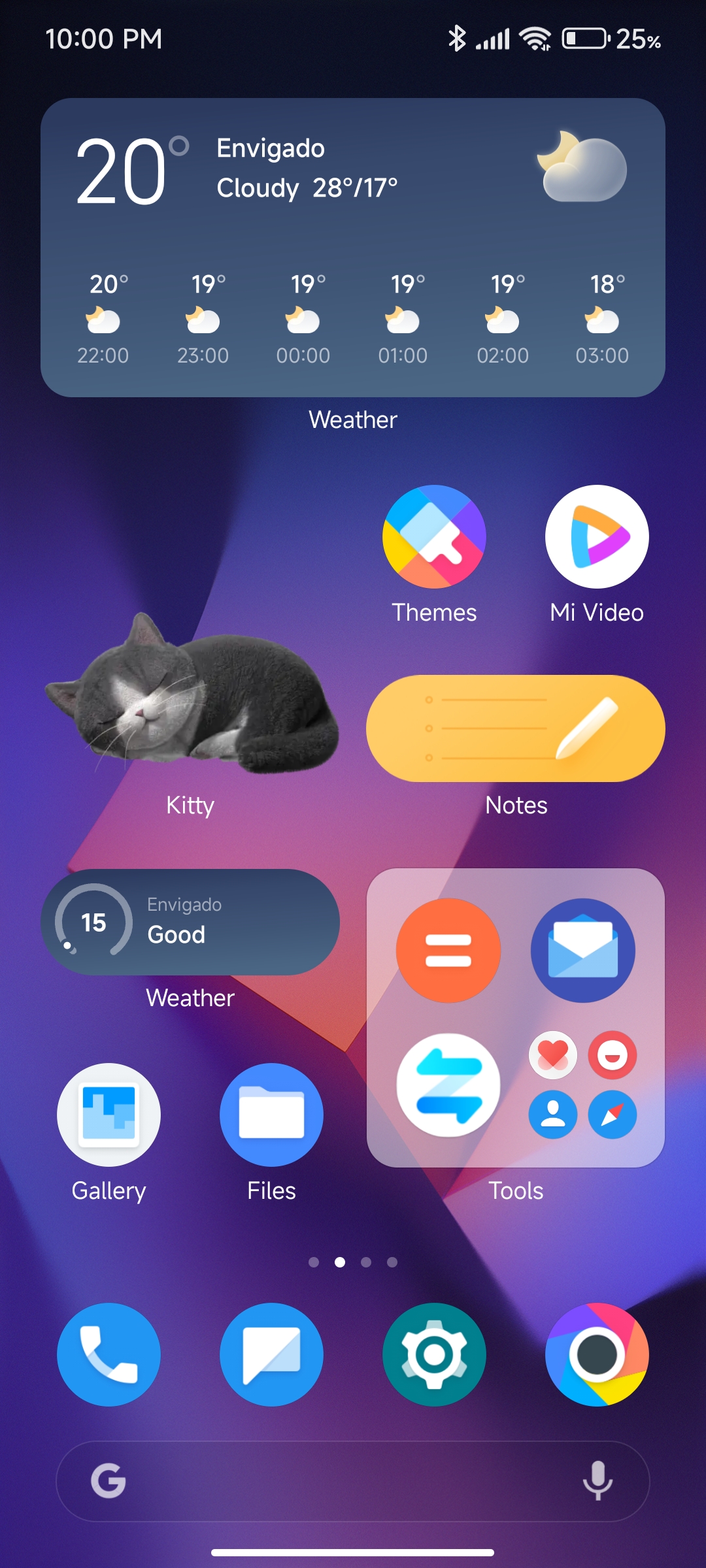Tap the sleeping Kitty widget
The image size is (706, 1568).
pos(191,693)
